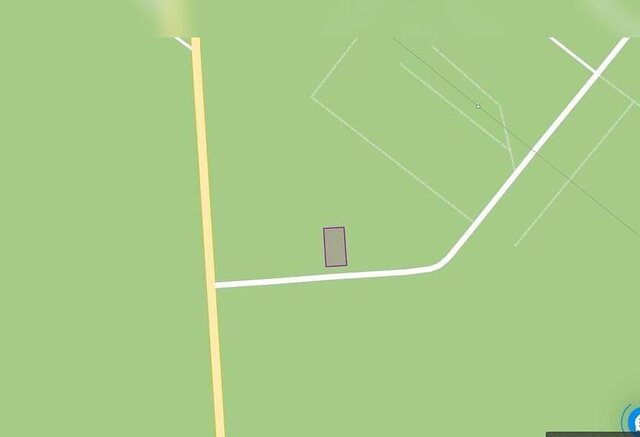Tap the blue round floating button

click(x=634, y=421)
